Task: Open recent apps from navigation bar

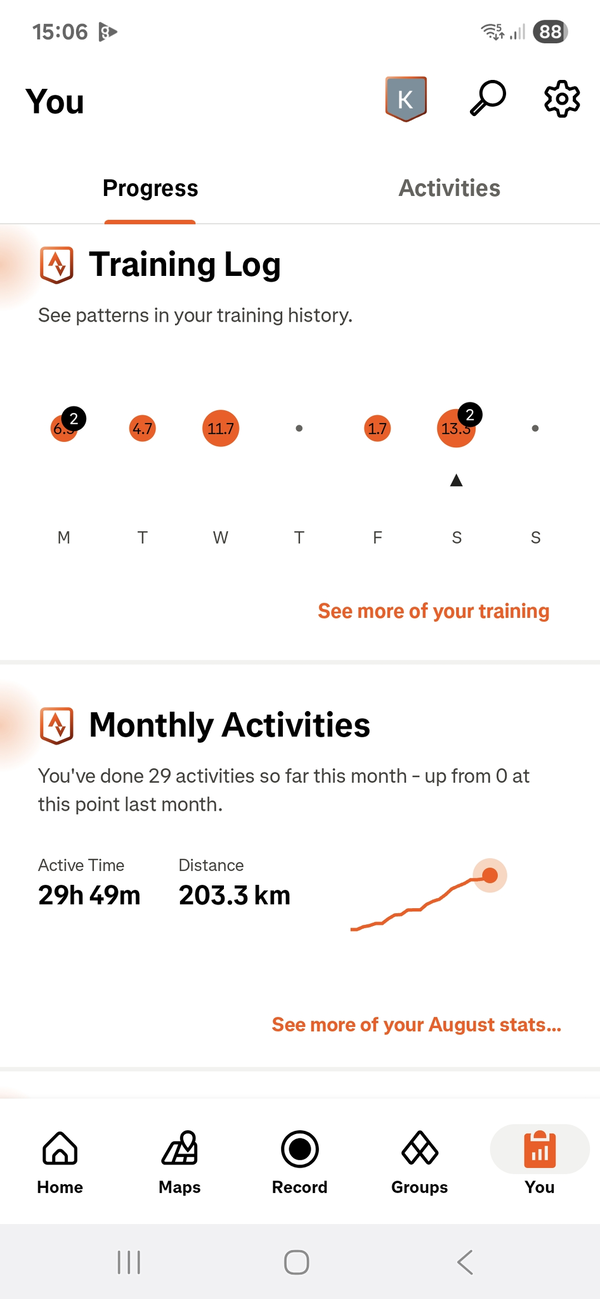Action: click(129, 1262)
